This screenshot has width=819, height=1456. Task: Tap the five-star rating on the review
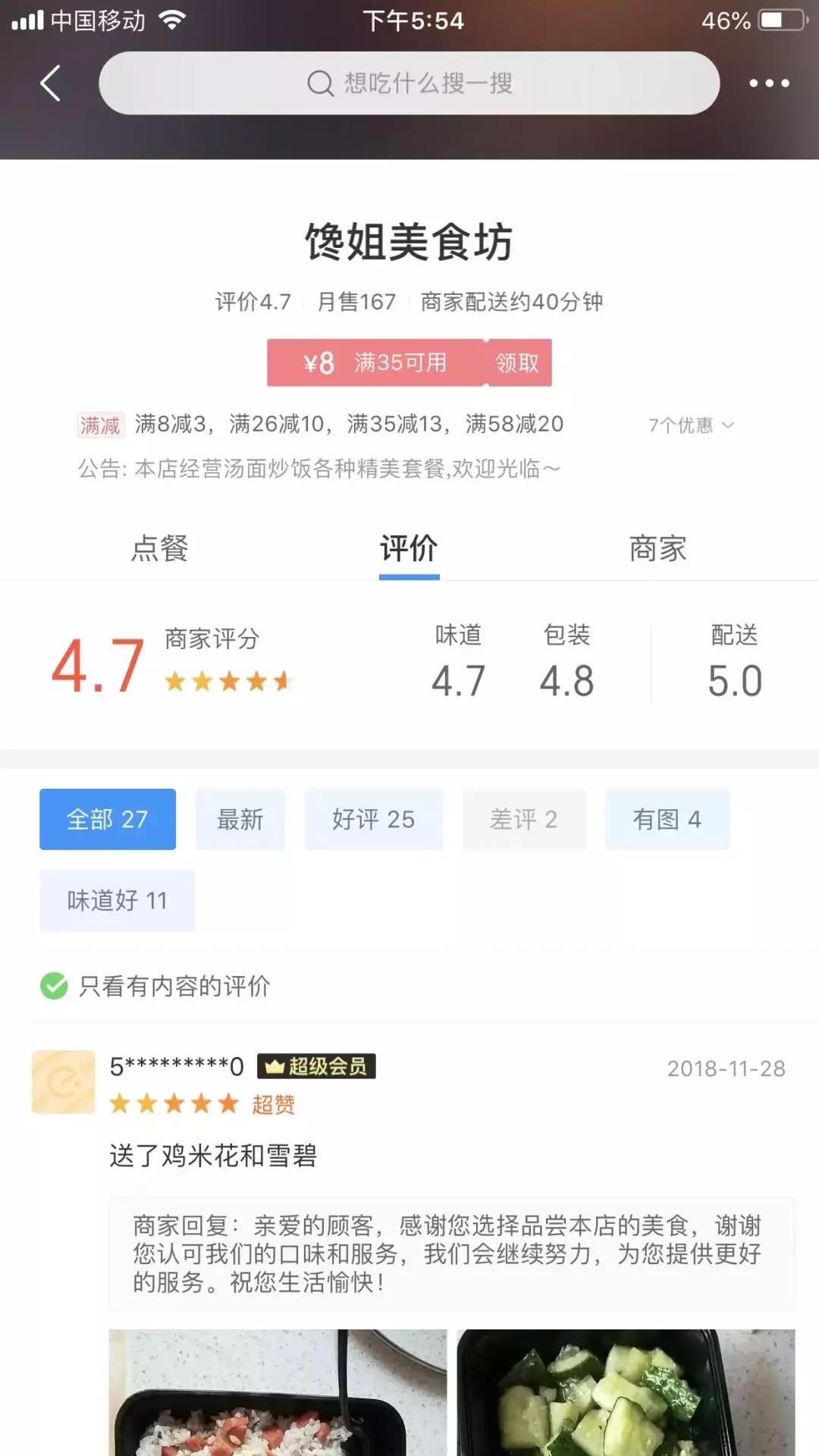(x=173, y=1105)
